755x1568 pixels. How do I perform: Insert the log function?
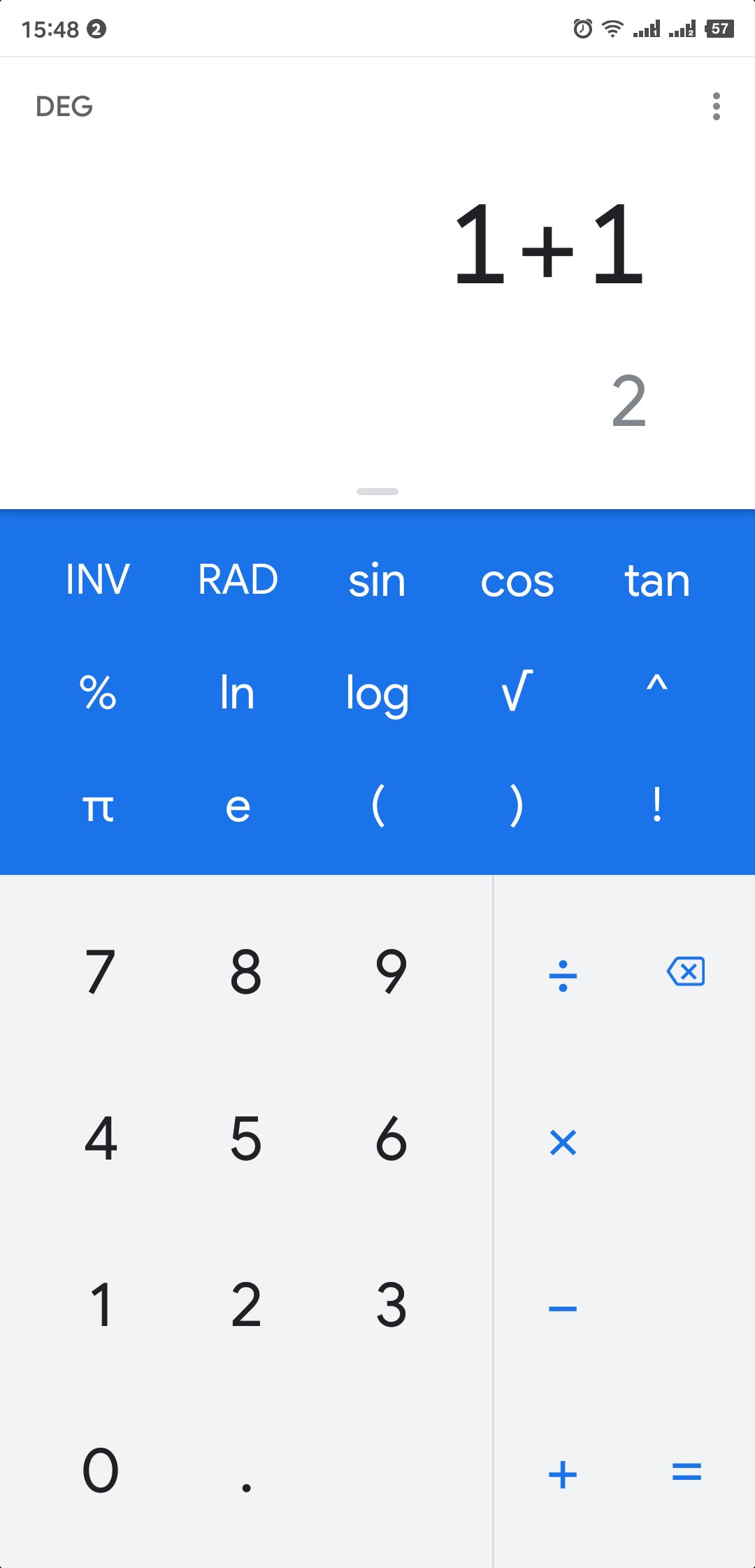[377, 694]
